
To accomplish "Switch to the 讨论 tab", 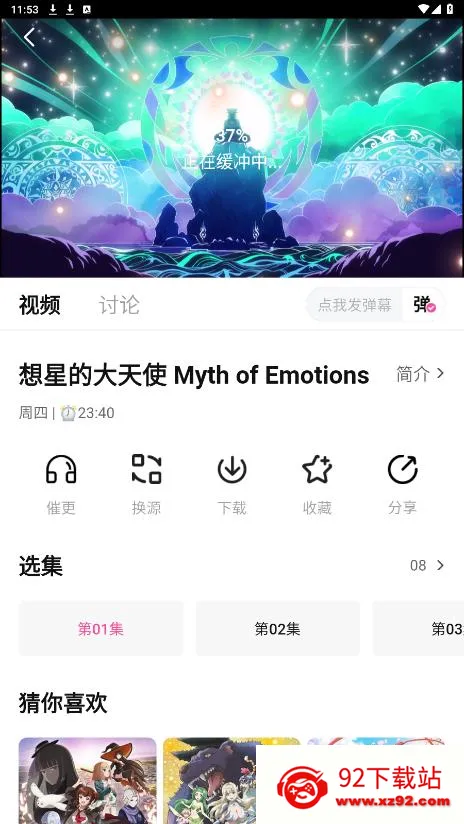I will pos(119,305).
